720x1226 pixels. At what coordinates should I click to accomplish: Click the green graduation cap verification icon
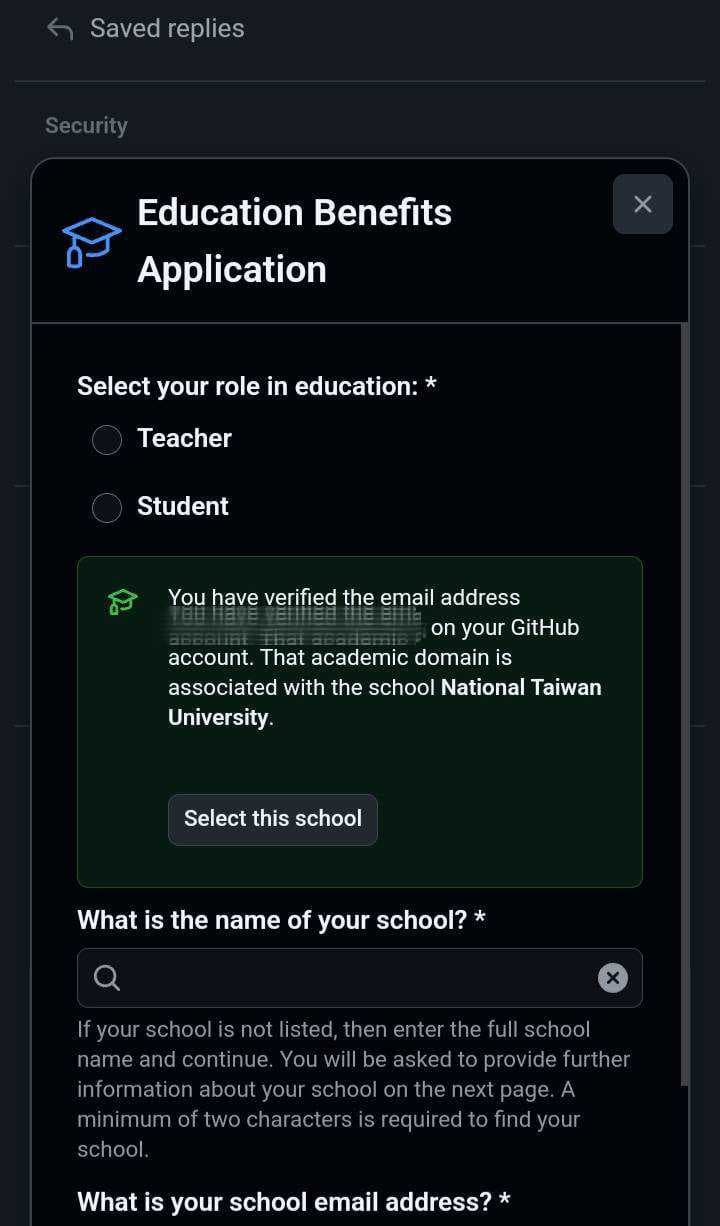[121, 602]
